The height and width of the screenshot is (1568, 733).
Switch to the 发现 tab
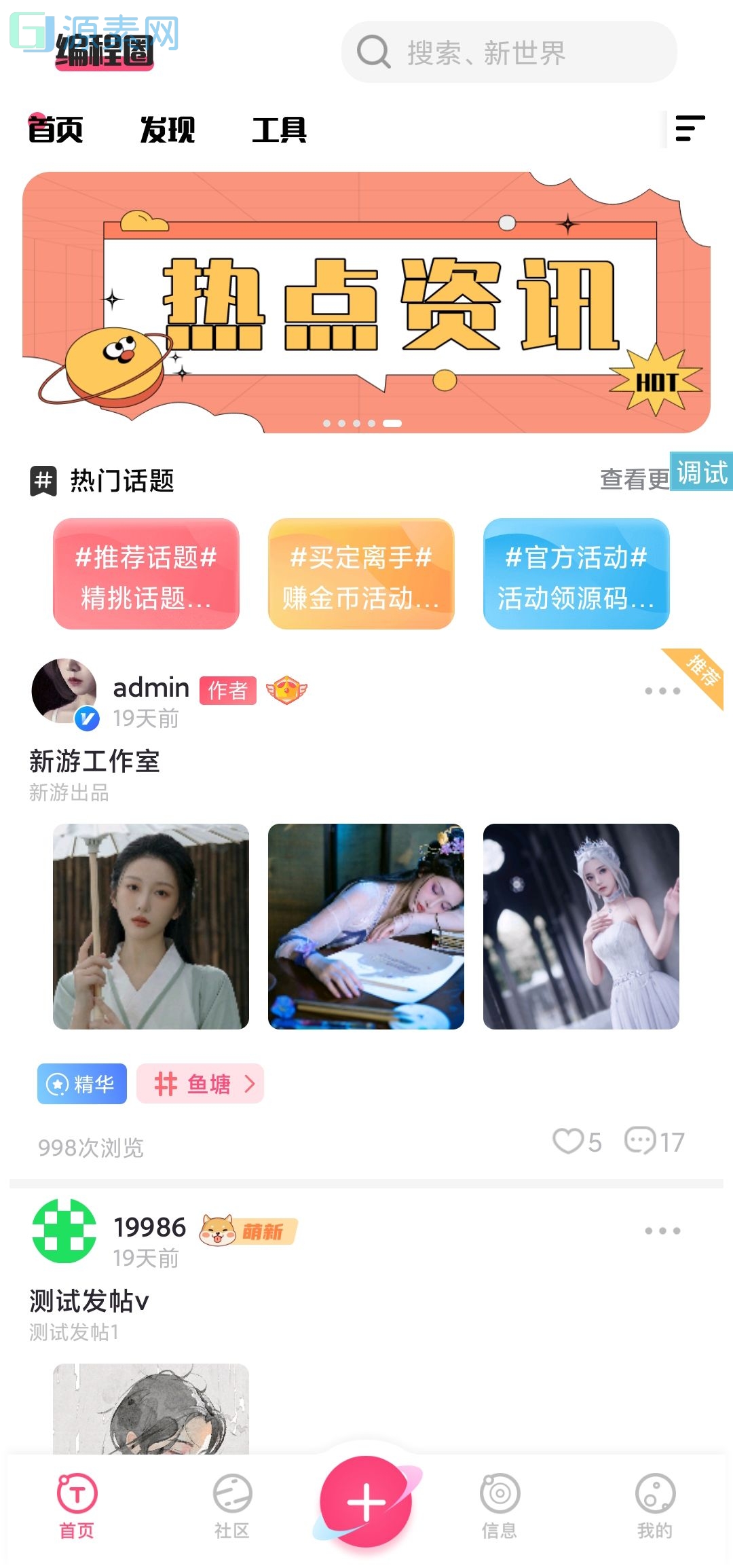[167, 130]
